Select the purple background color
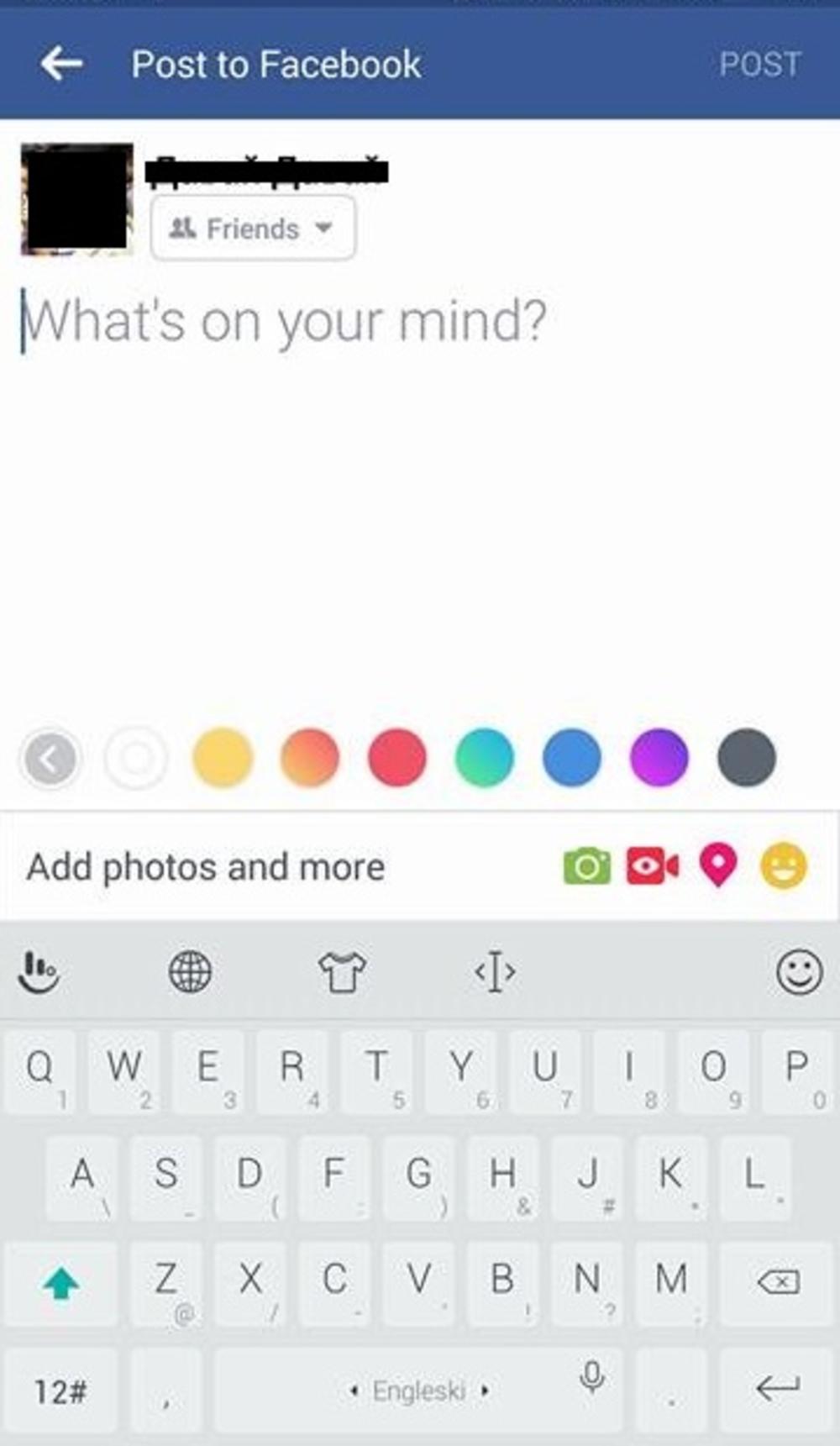This screenshot has height=1446, width=840. pyautogui.click(x=659, y=758)
